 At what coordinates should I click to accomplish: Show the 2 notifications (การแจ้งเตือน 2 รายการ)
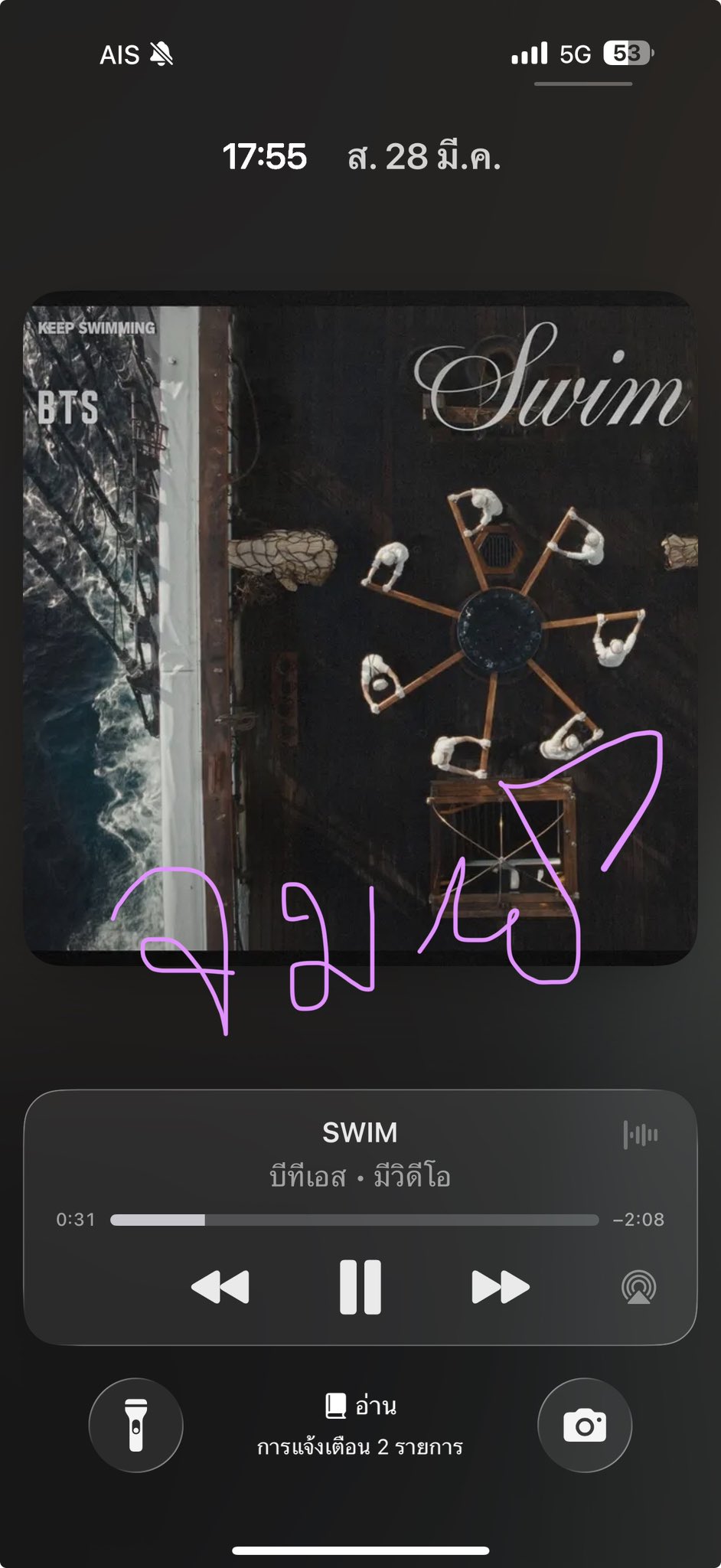pyautogui.click(x=360, y=1448)
